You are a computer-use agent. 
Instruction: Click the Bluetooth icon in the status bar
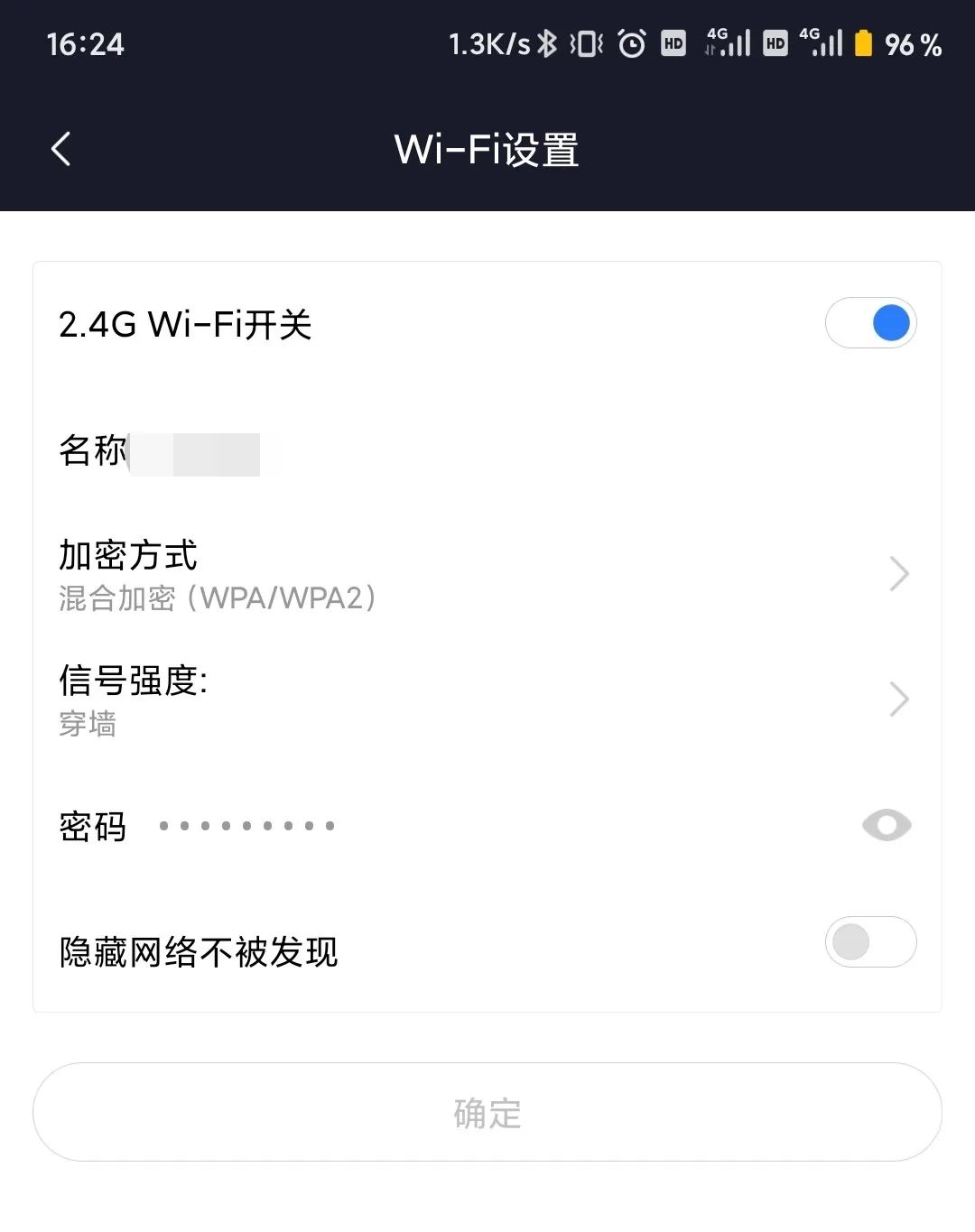click(x=548, y=42)
